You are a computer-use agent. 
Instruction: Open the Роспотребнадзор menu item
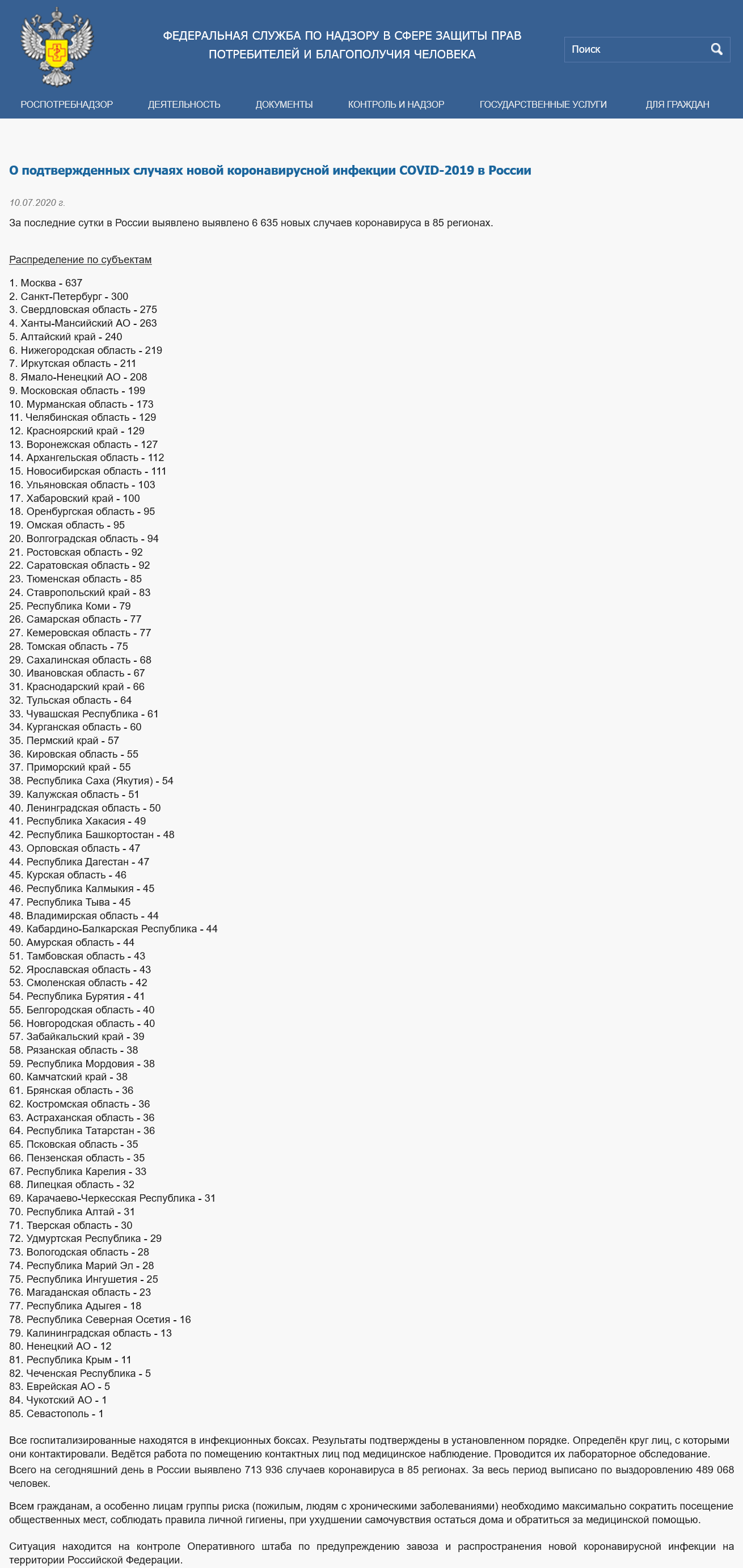[x=66, y=104]
